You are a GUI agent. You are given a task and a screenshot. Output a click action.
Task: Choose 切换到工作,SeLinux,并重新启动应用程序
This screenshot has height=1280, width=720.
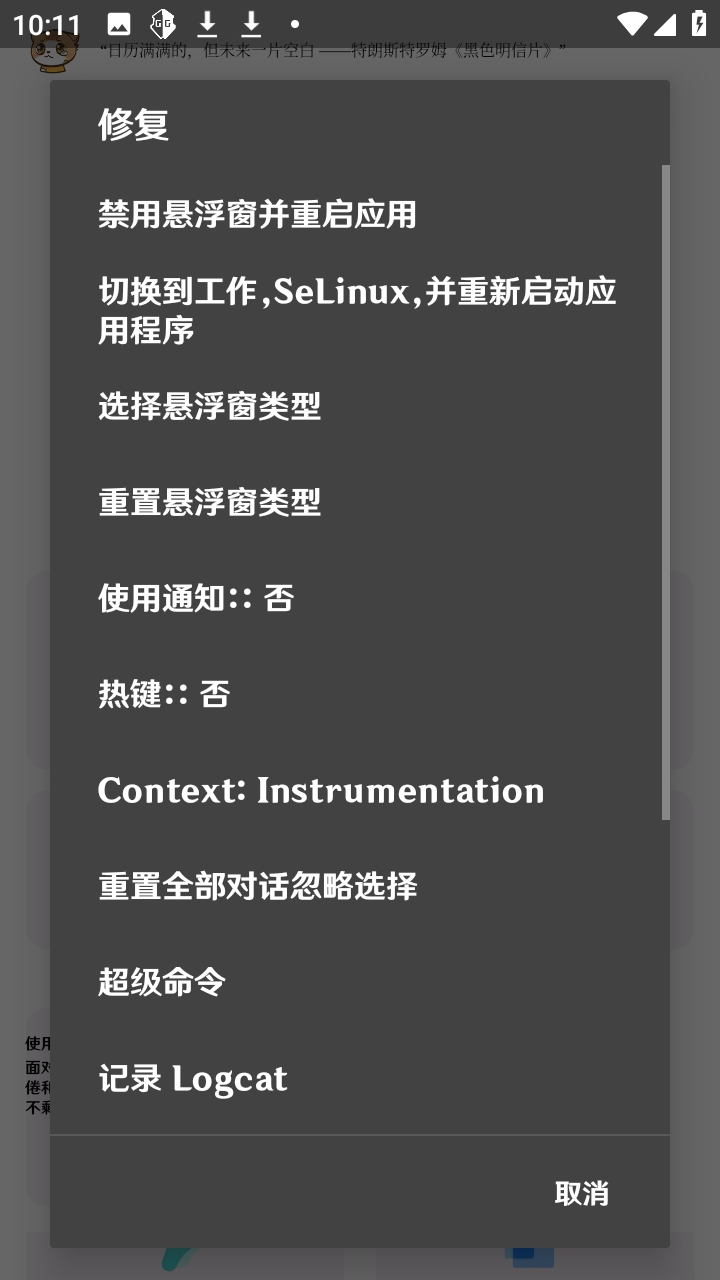pyautogui.click(x=360, y=310)
